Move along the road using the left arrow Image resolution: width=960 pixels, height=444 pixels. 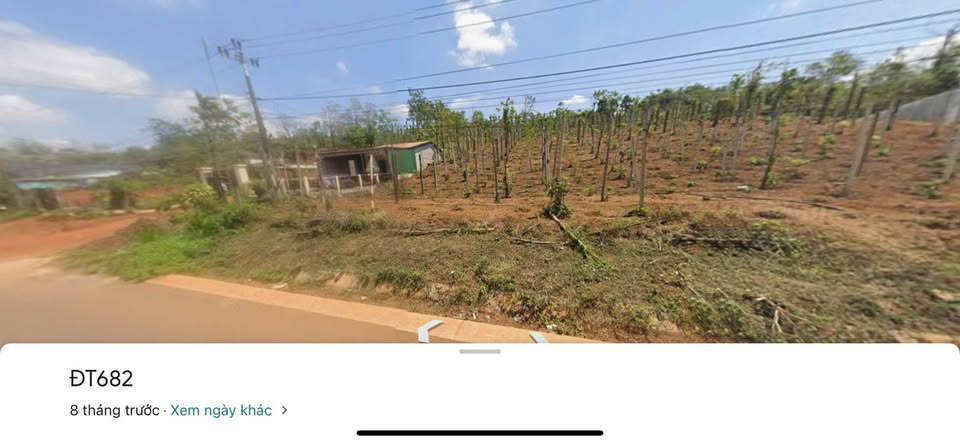click(429, 331)
